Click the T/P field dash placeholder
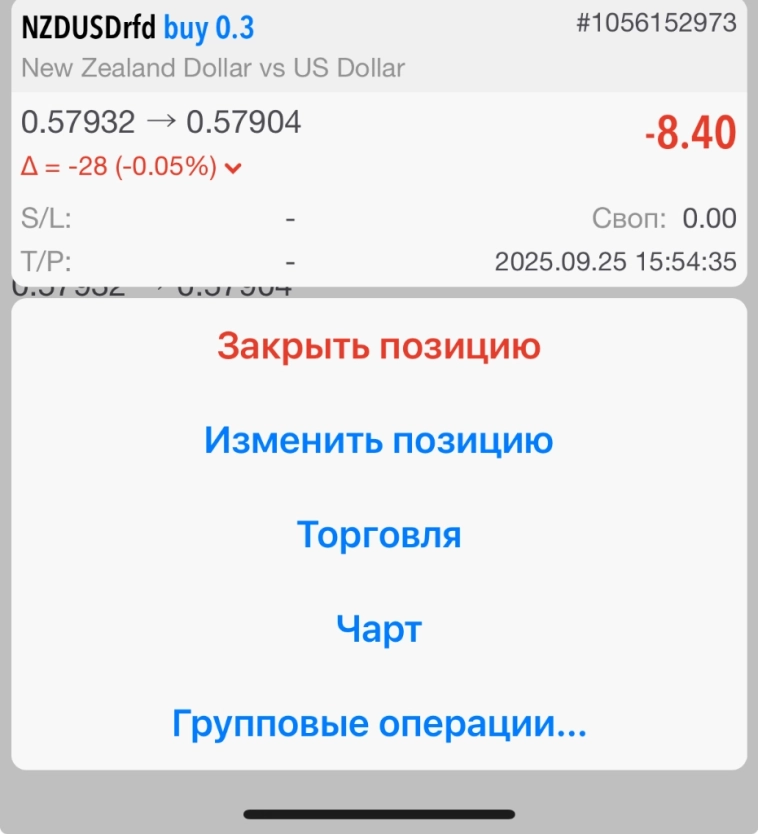This screenshot has height=834, width=758. pos(290,259)
